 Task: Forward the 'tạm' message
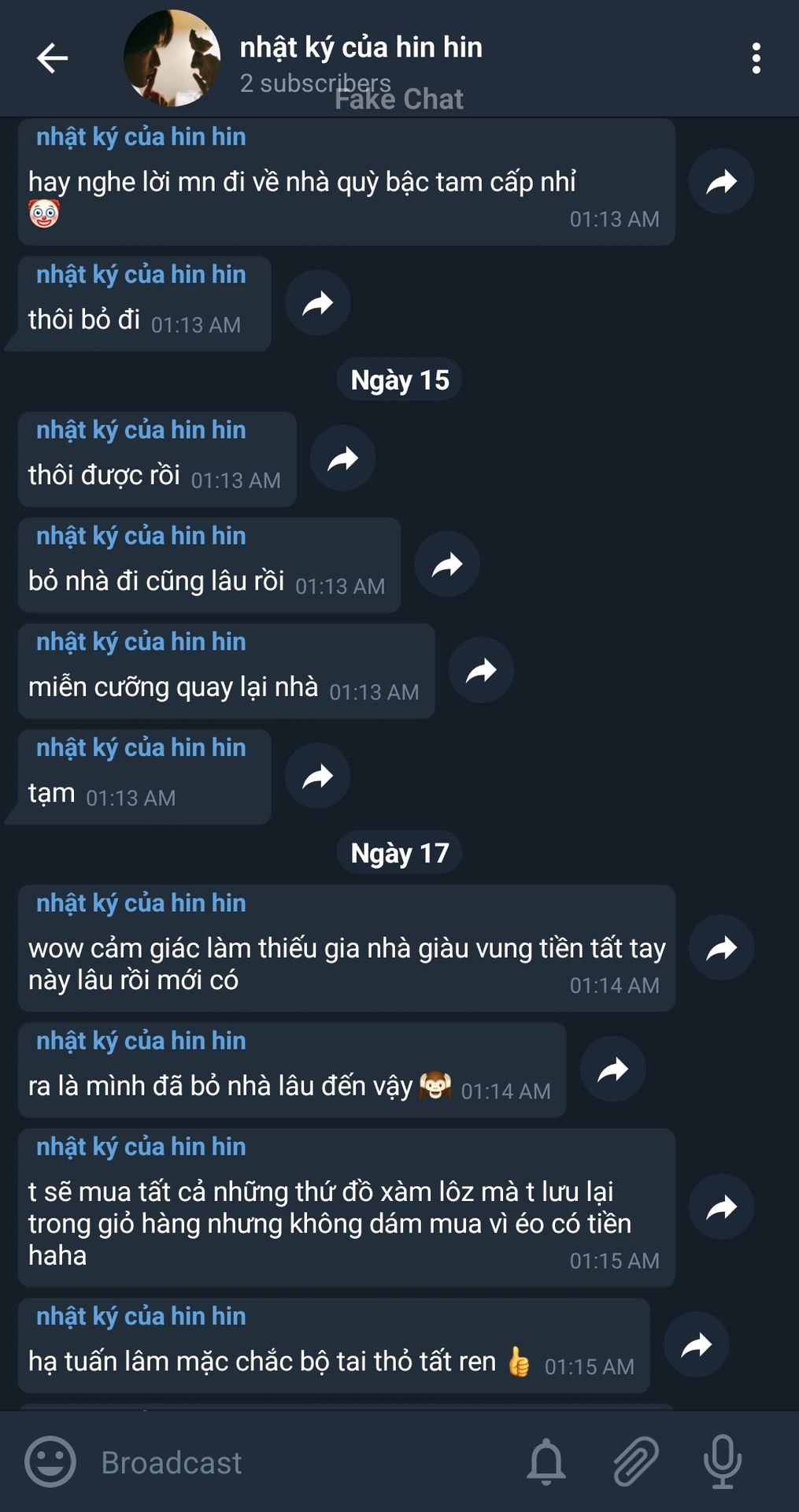317,776
